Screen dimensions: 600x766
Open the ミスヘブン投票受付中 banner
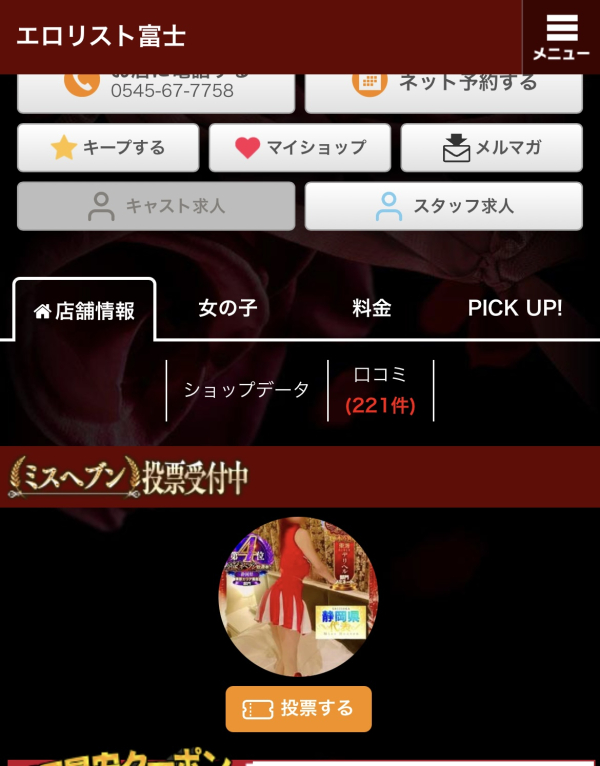pyautogui.click(x=128, y=477)
